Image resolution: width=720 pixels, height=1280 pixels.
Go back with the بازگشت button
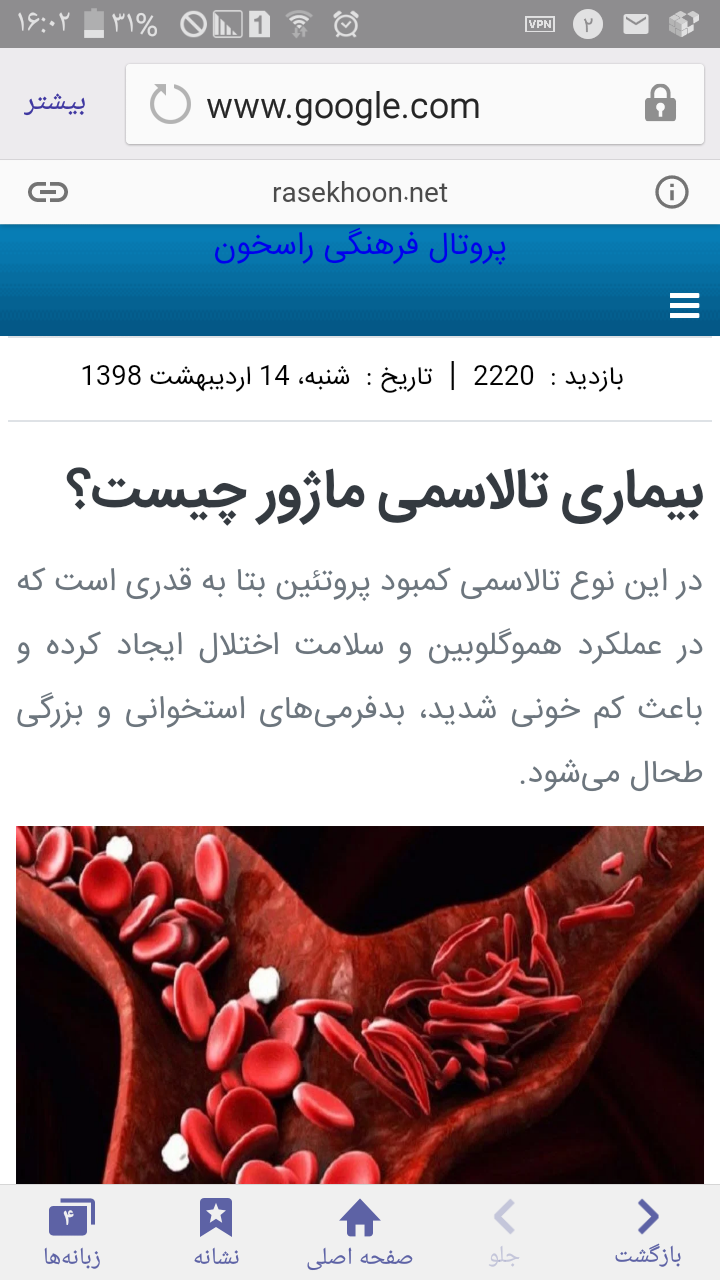[x=648, y=1232]
